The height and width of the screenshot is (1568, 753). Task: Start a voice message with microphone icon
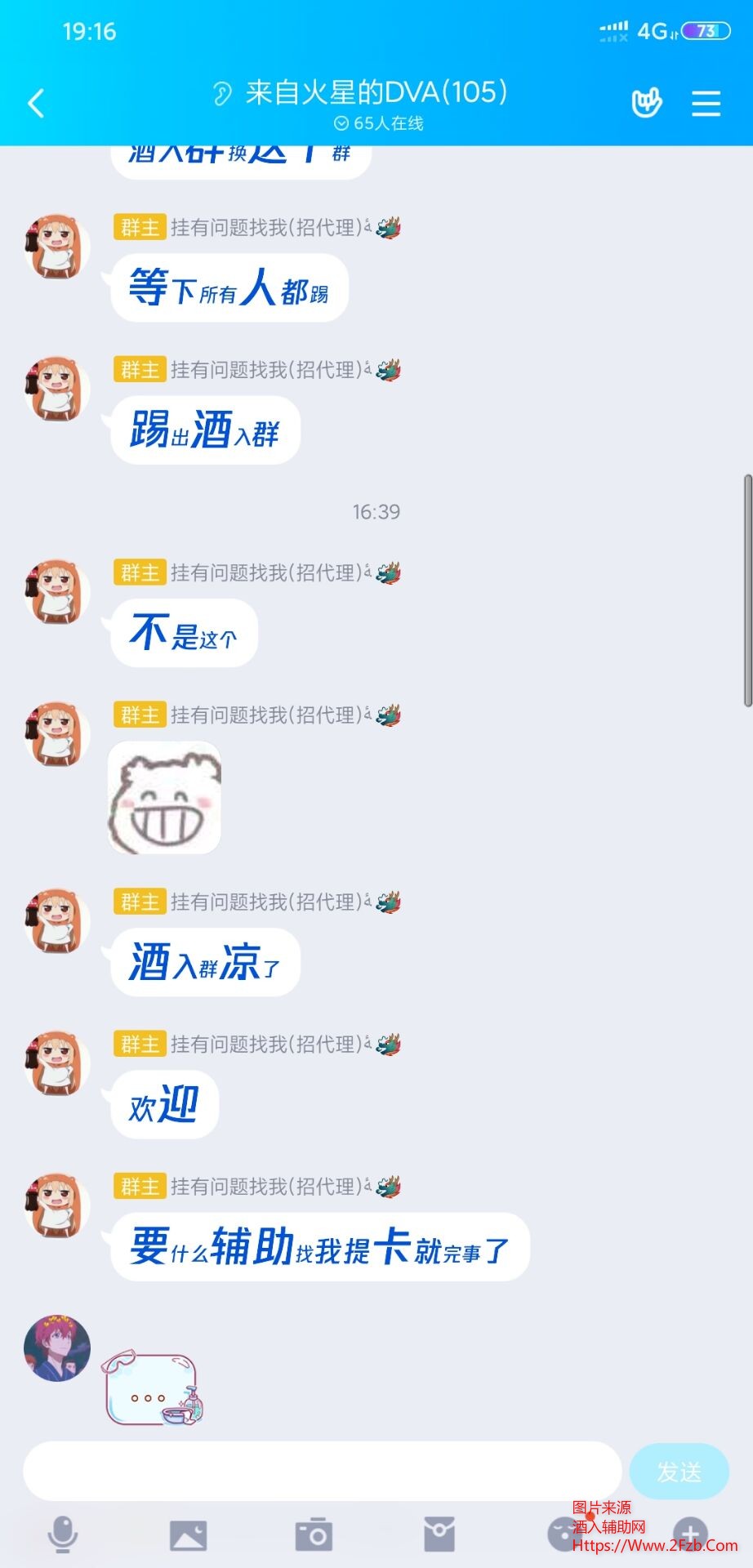(63, 1535)
